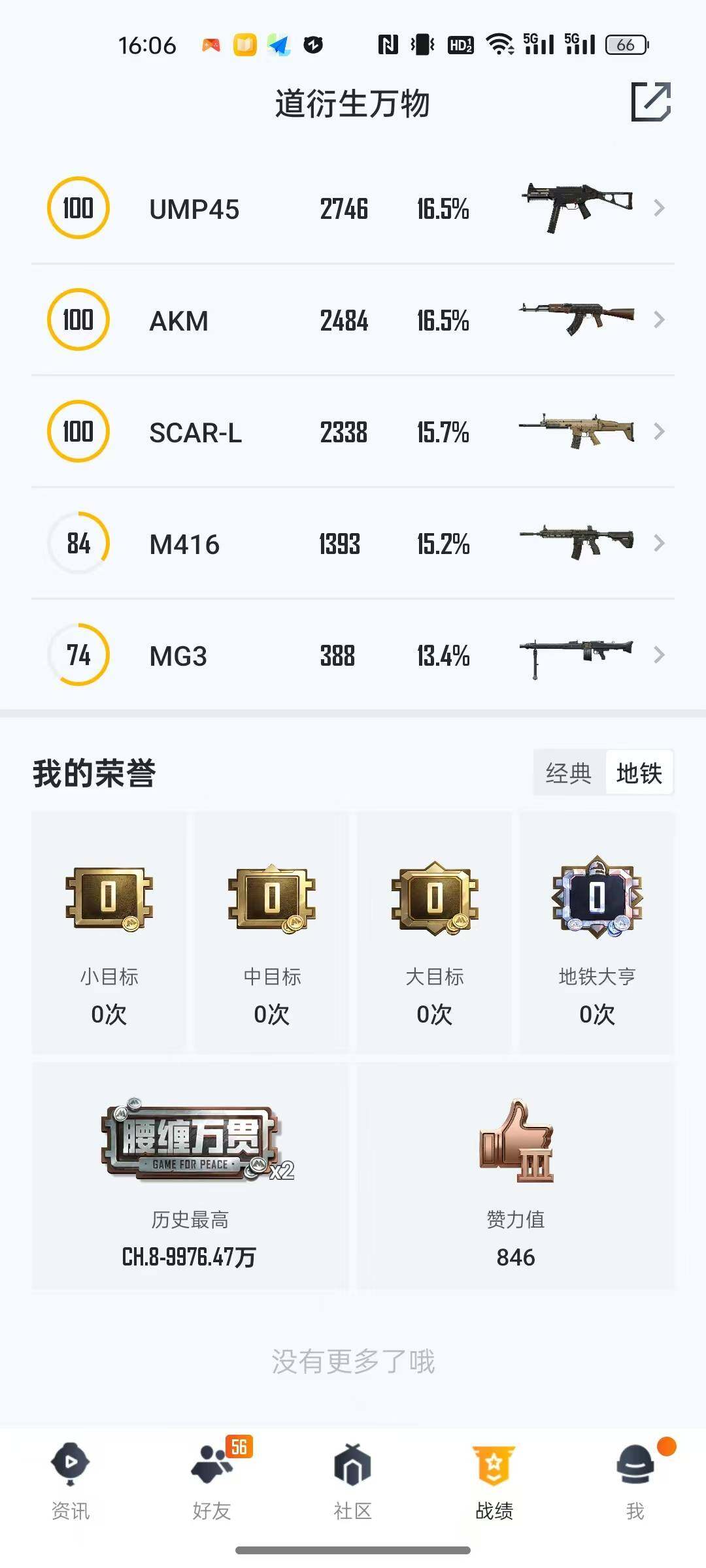The height and width of the screenshot is (1568, 706).
Task: Select the 地铁 mode toggle
Action: click(639, 772)
